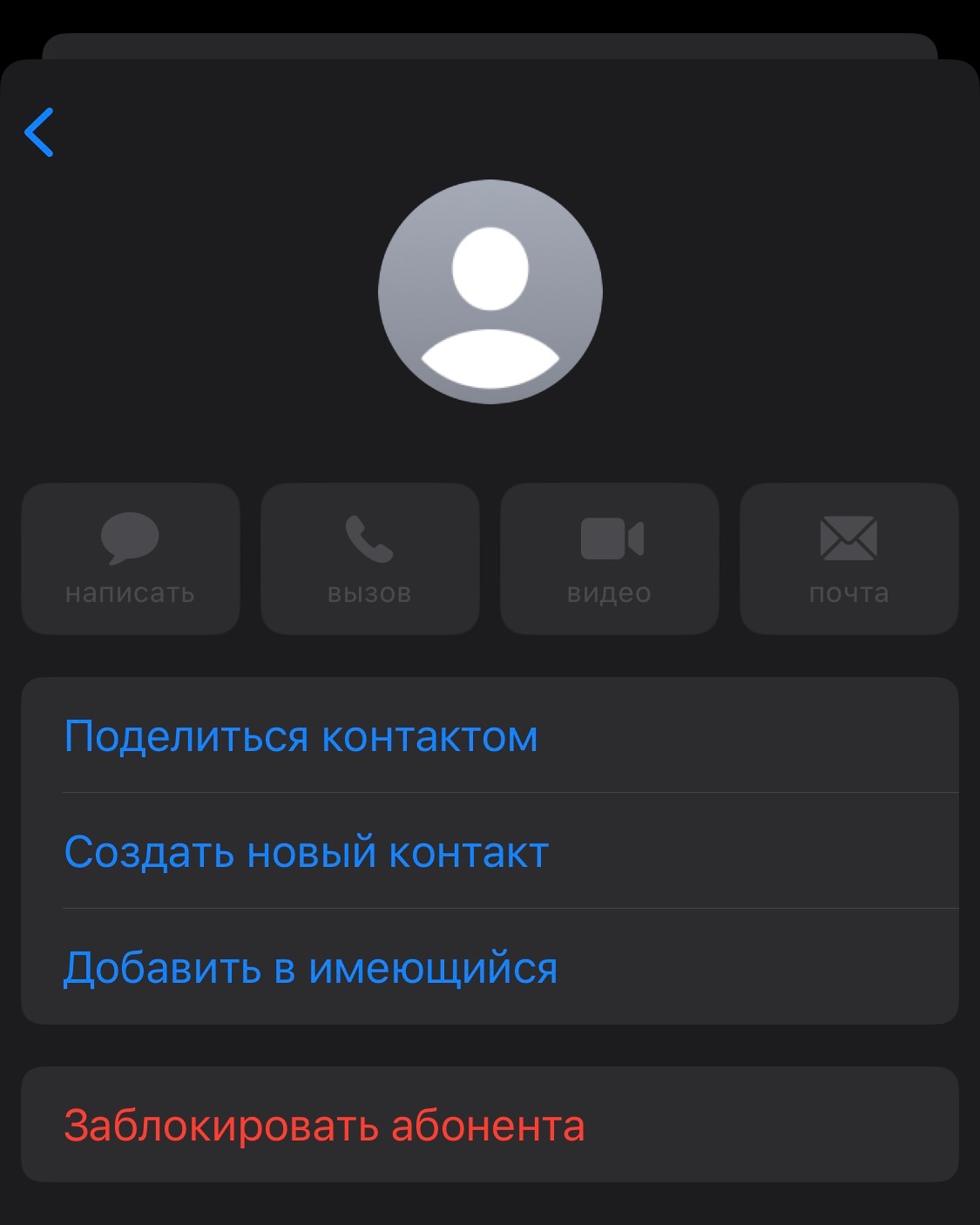Tap the видео video call button
This screenshot has height=1225, width=980.
pyautogui.click(x=610, y=558)
